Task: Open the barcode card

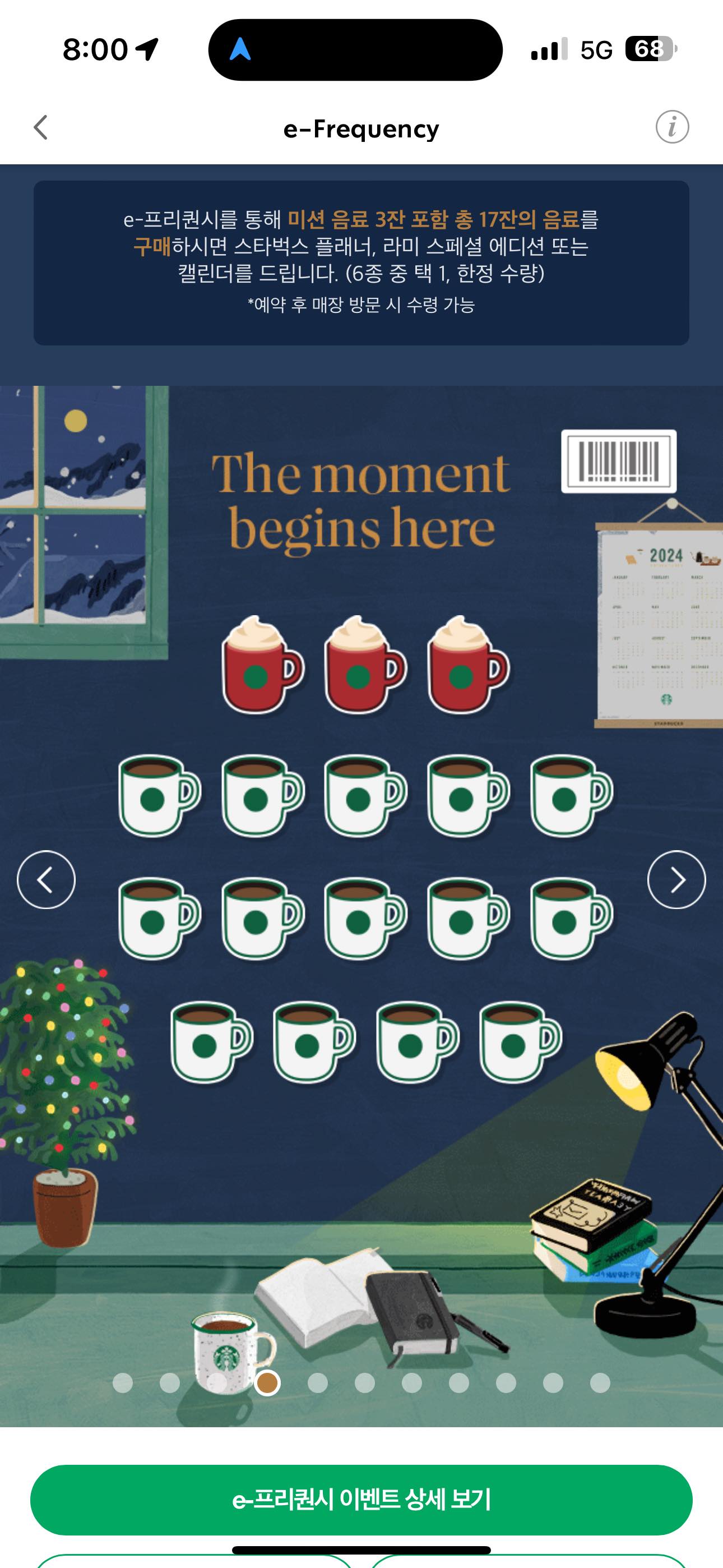Action: coord(618,462)
